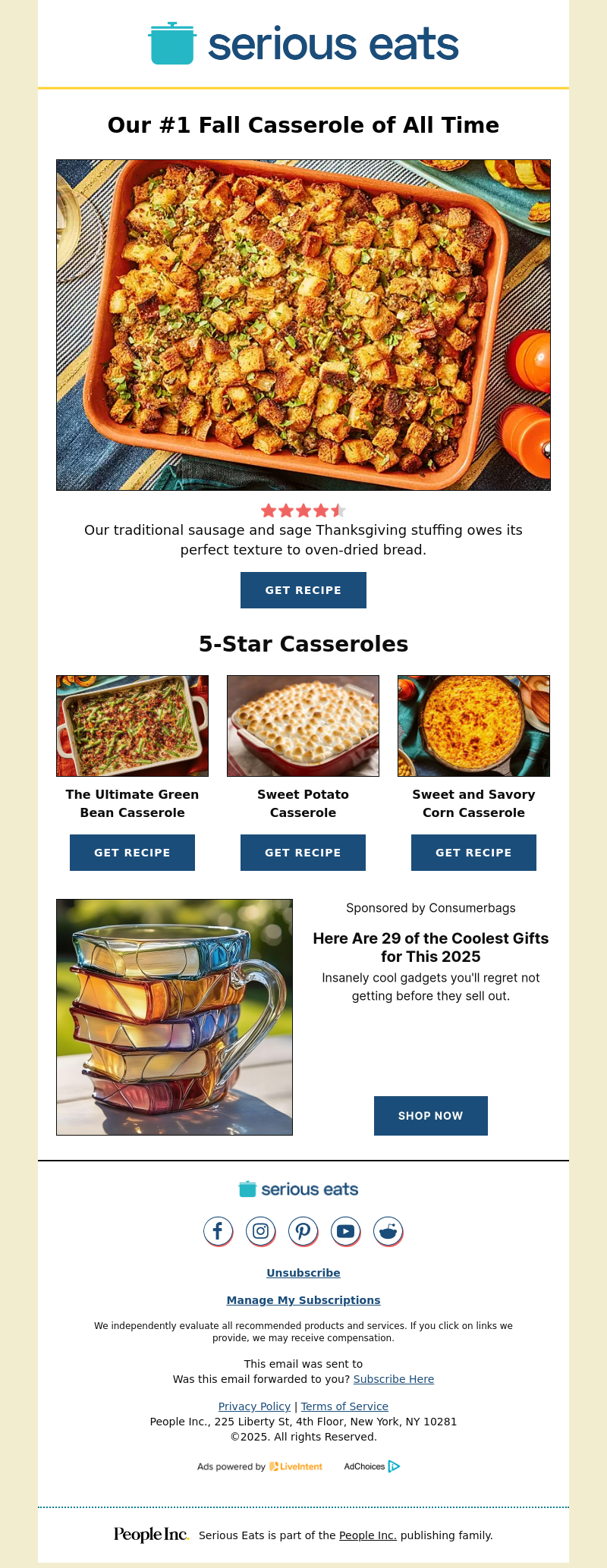Open the underlined People Inc. link
Viewport: 607px width, 1568px height.
[x=368, y=1535]
